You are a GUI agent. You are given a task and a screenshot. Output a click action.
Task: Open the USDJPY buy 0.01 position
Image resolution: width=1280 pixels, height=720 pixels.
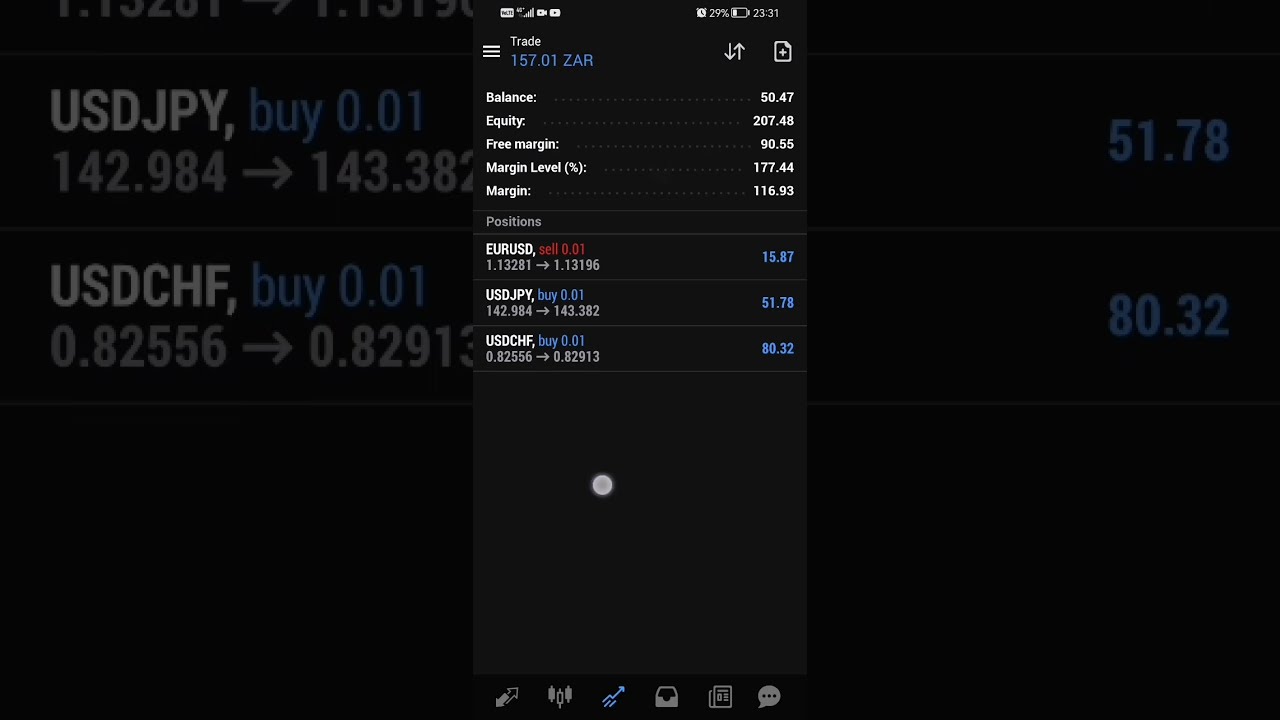pos(639,303)
